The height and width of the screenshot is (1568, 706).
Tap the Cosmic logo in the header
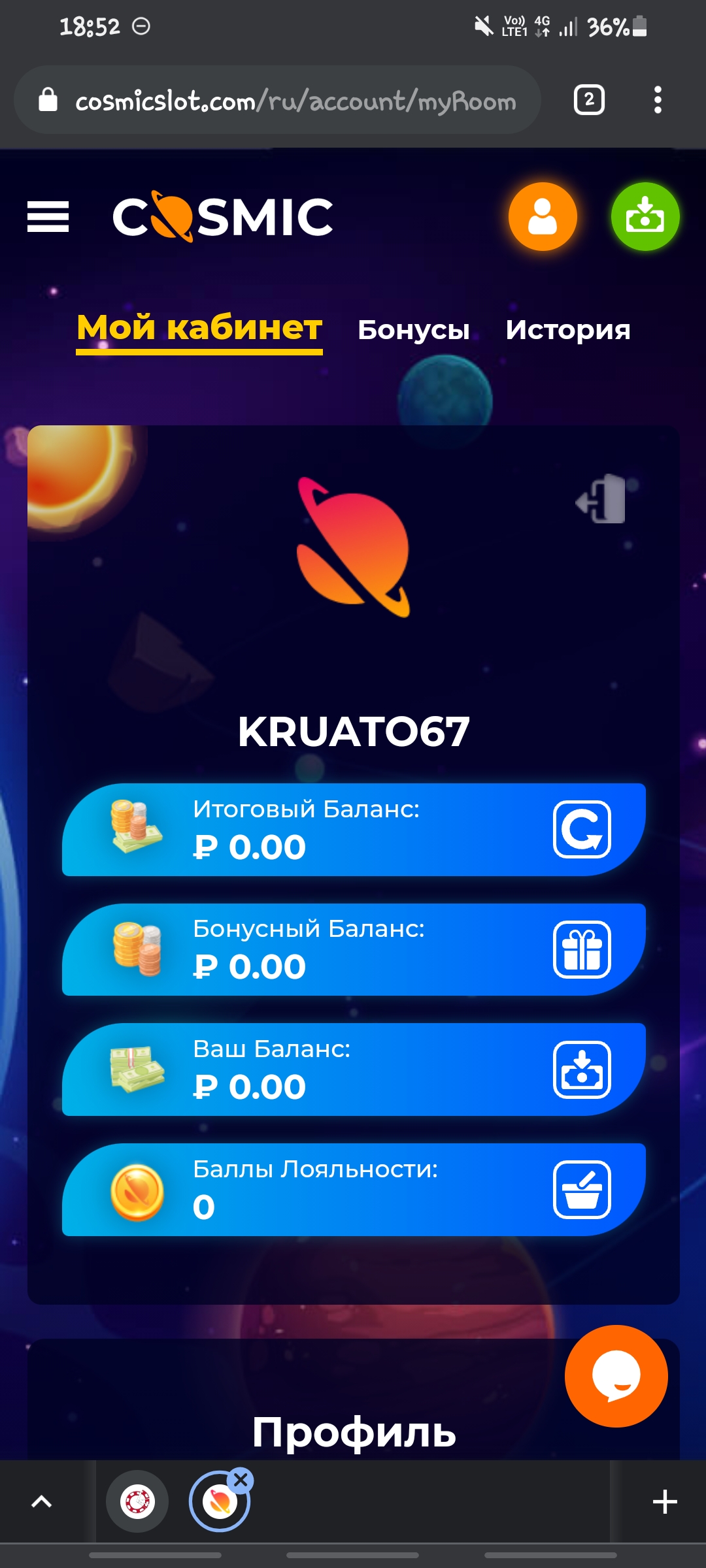pos(222,217)
